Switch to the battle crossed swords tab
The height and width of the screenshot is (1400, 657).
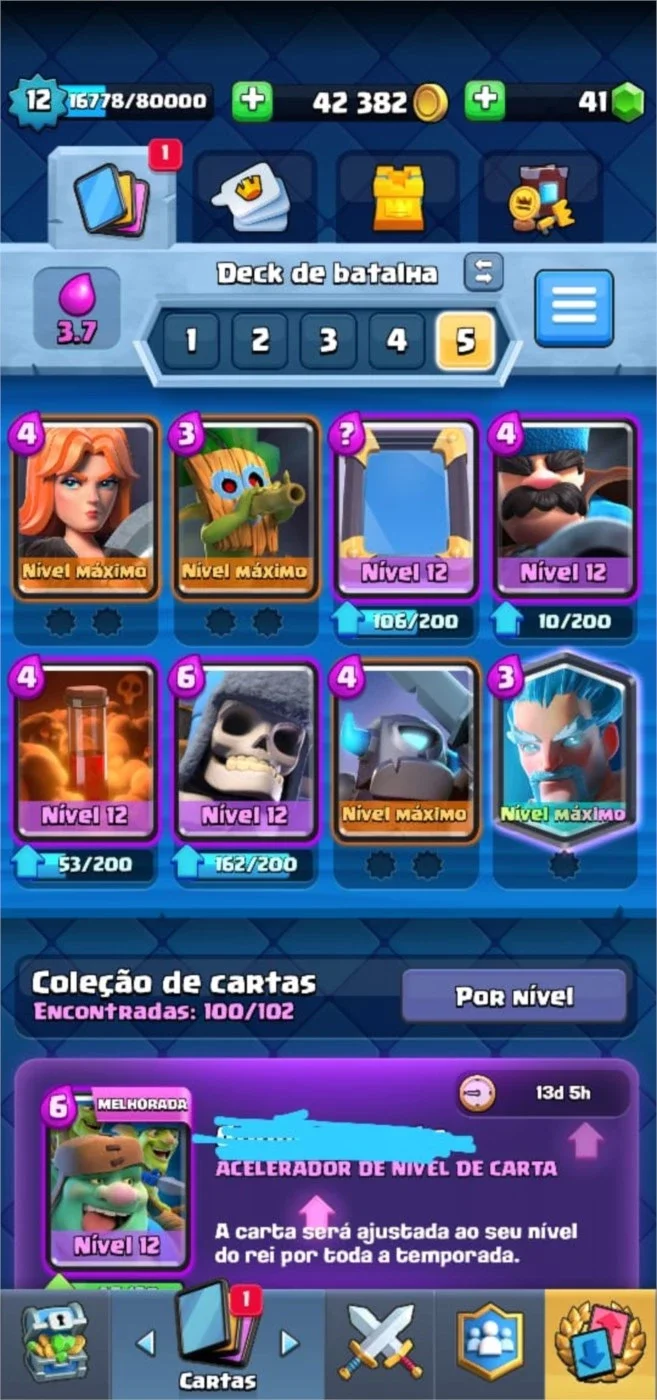coord(380,1342)
